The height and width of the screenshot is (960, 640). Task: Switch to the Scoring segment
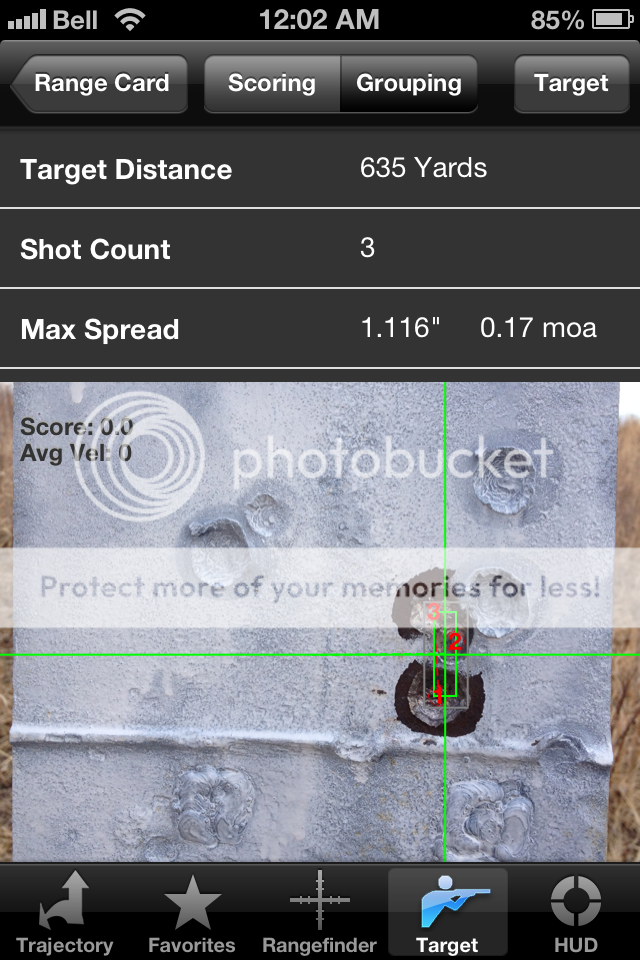point(272,84)
